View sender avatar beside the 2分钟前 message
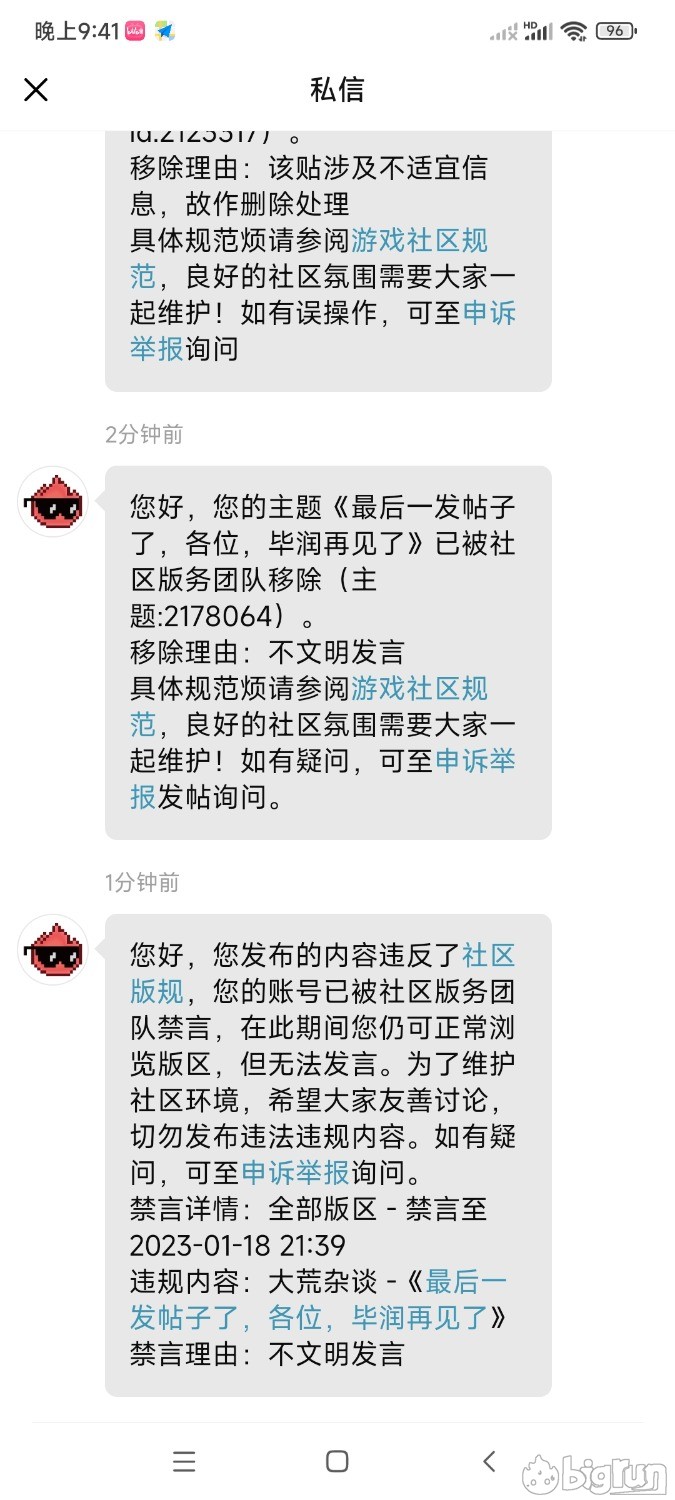Image resolution: width=675 pixels, height=1500 pixels. coord(54,502)
